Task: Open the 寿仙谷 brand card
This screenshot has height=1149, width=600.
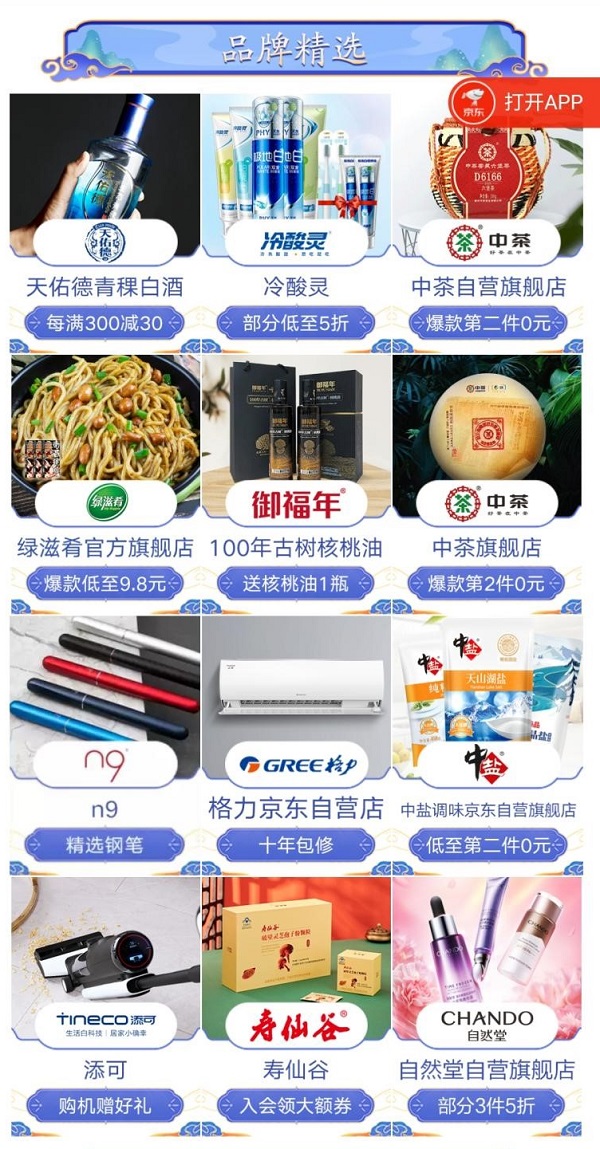Action: coord(296,960)
